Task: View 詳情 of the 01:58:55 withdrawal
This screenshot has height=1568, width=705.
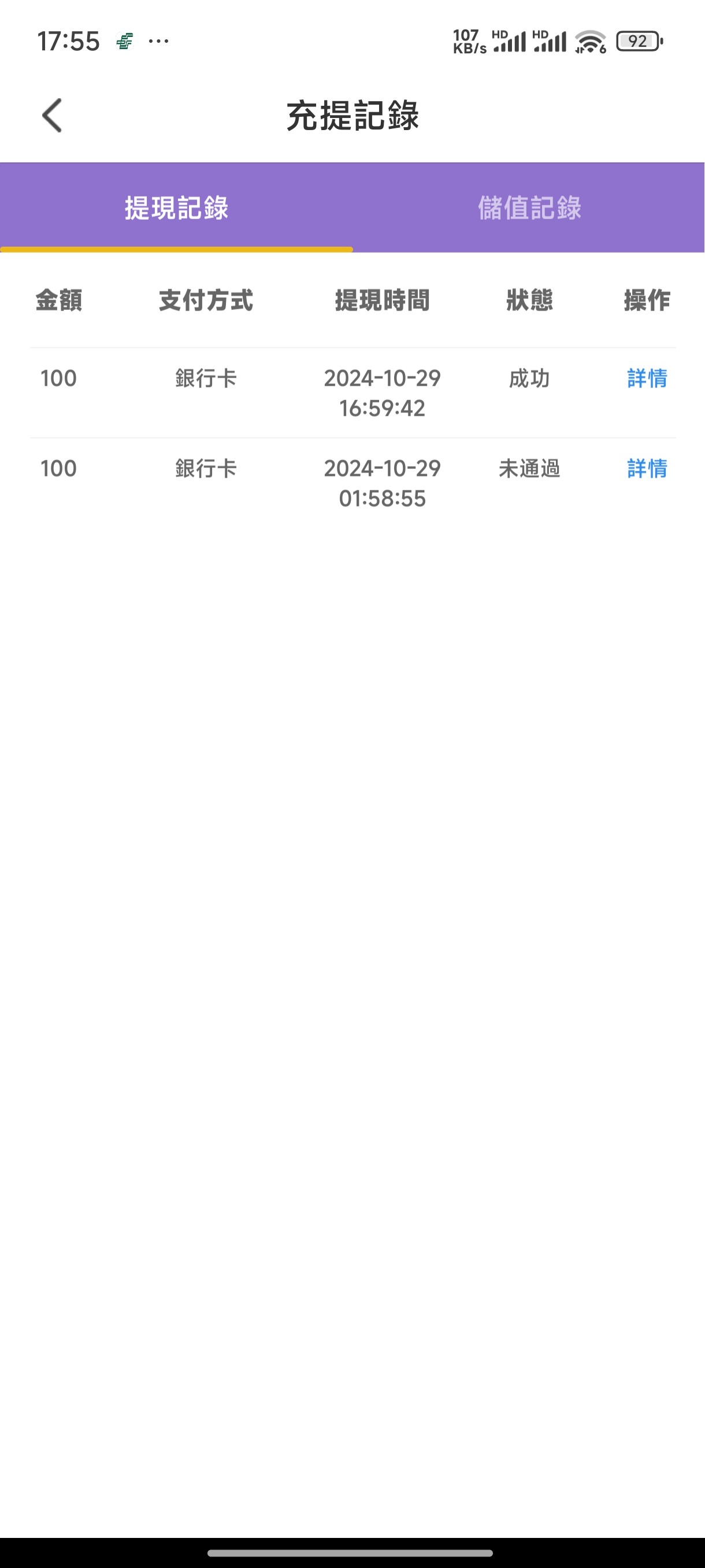Action: 647,469
